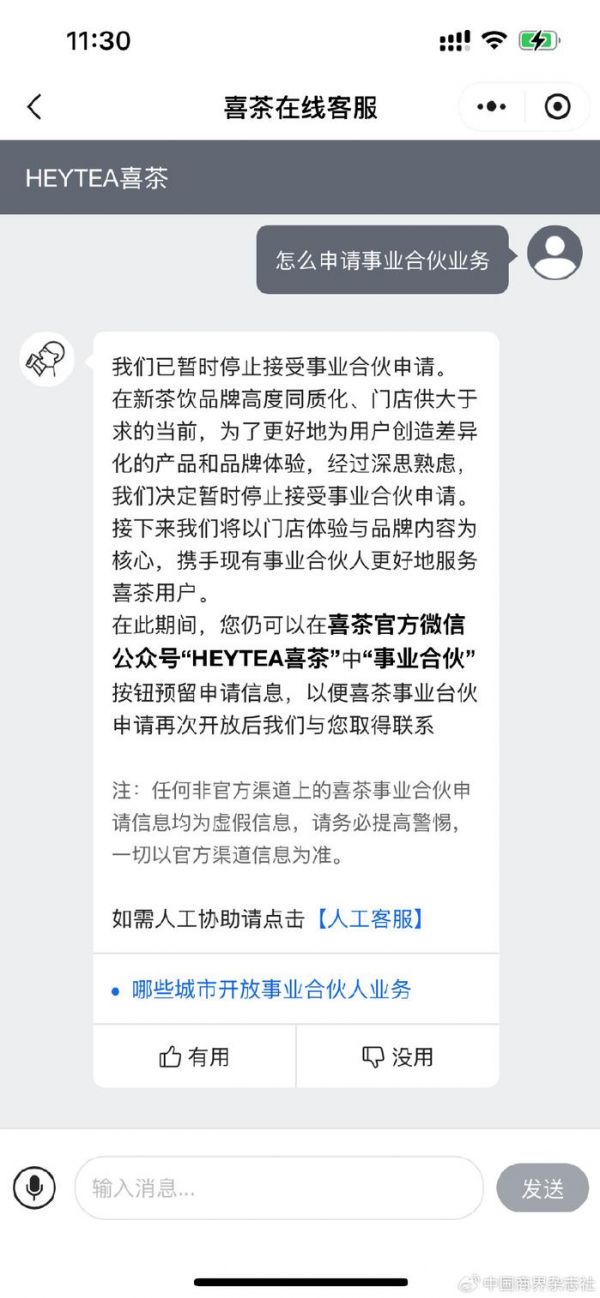
Task: Tap the 人工客服 link
Action: pos(370,918)
